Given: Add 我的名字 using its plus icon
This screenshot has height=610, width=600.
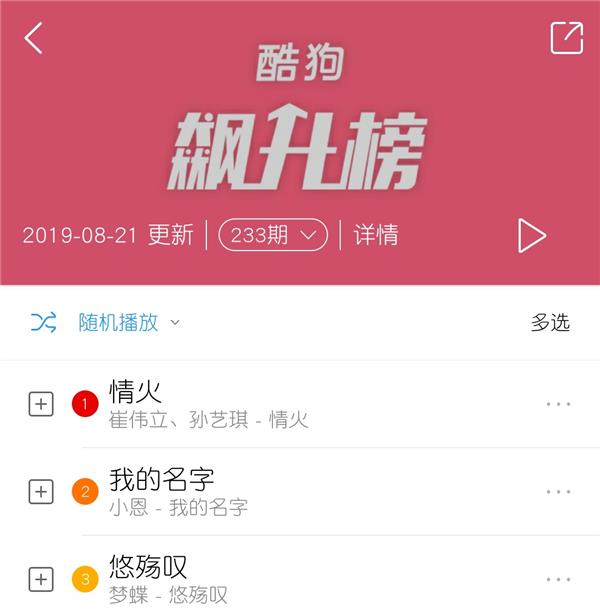Looking at the screenshot, I should 40,491.
